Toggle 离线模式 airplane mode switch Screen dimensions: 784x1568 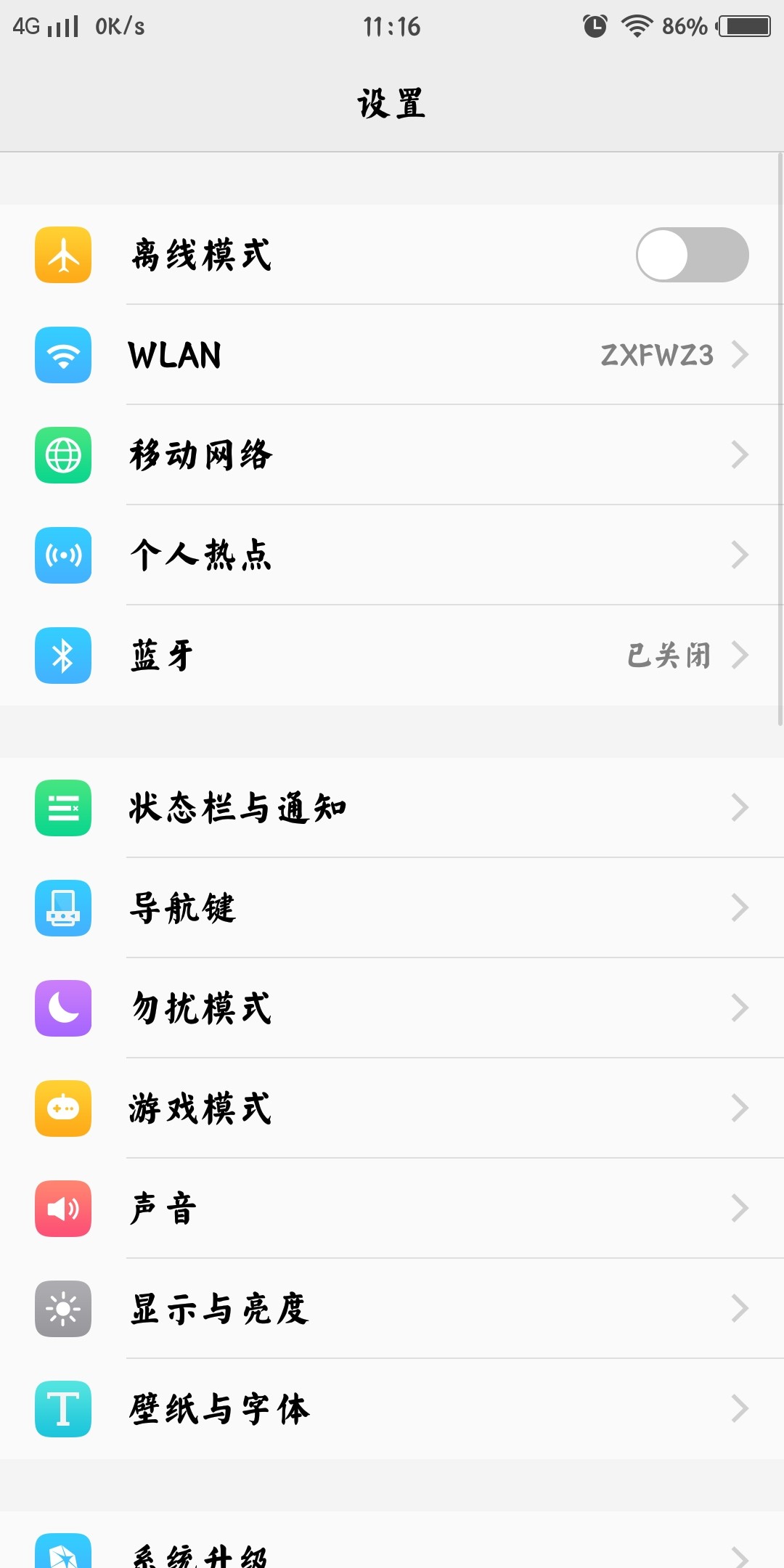point(692,255)
